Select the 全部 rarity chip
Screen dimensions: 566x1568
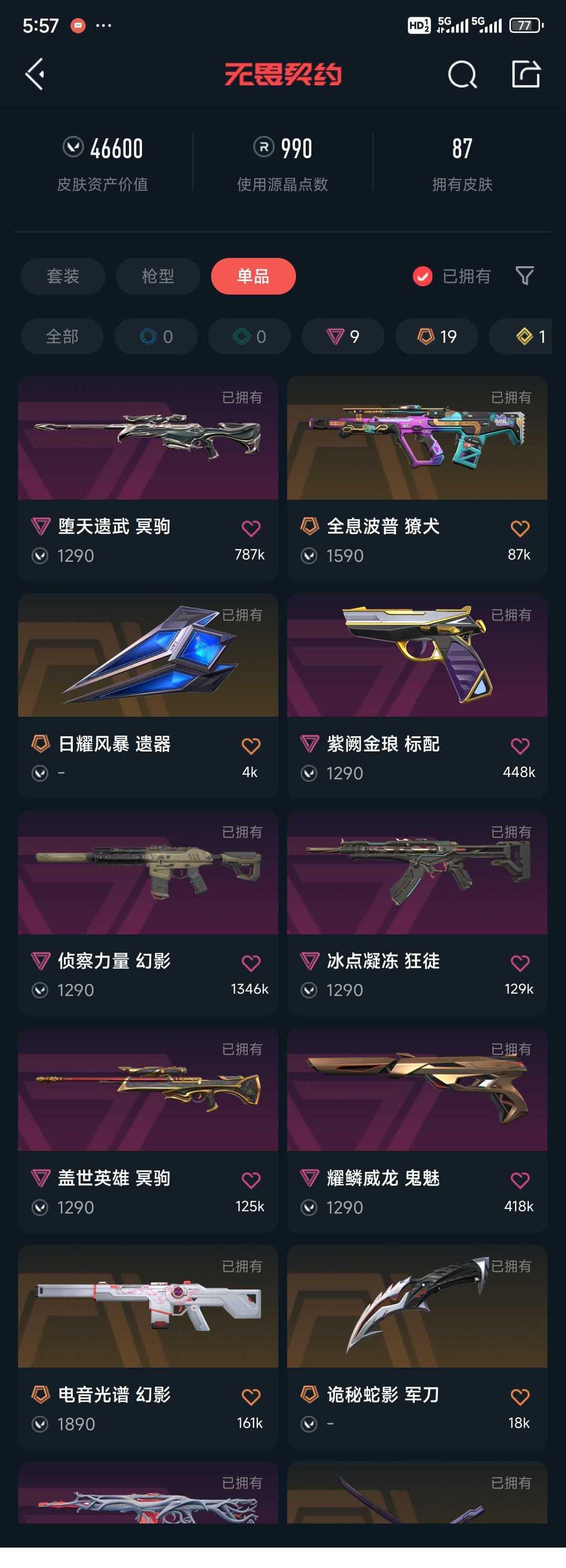(62, 336)
